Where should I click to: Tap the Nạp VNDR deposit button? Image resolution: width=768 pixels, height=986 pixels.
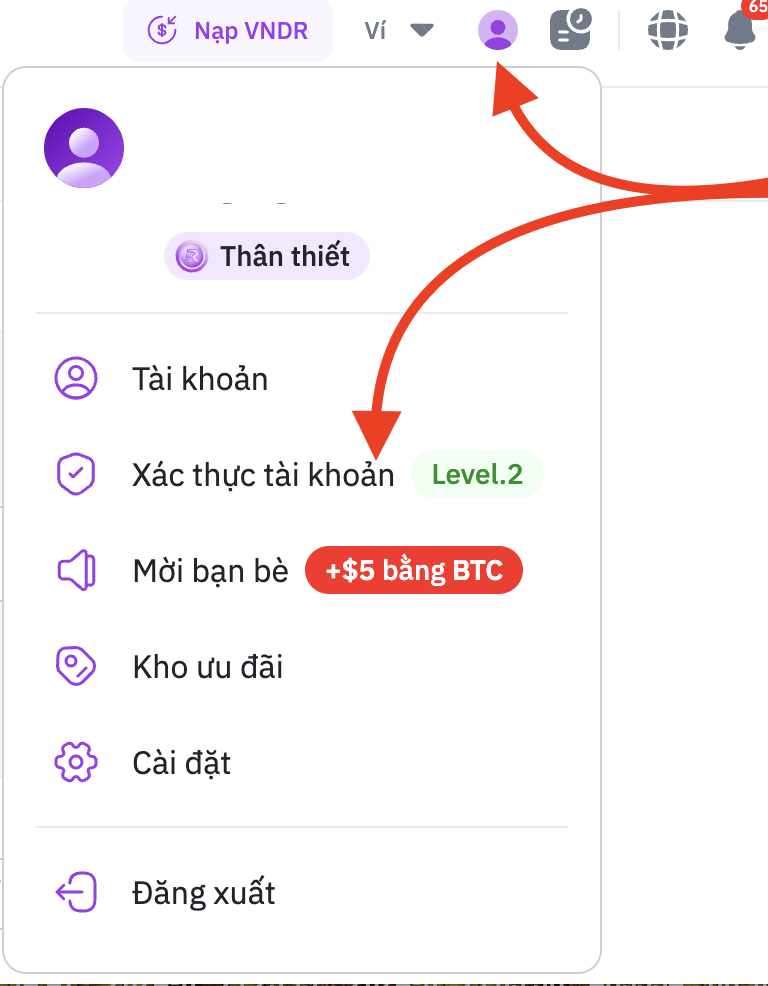[227, 30]
